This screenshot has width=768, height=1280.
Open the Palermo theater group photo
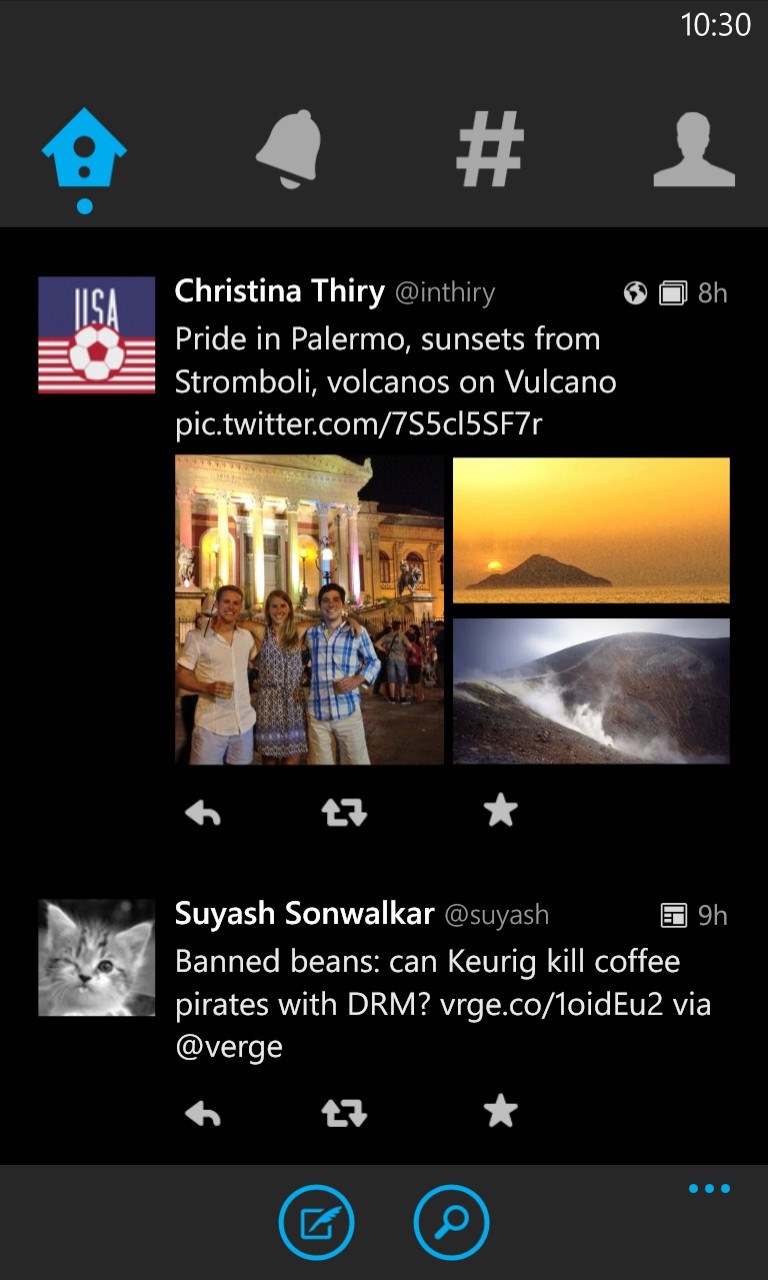pos(309,610)
